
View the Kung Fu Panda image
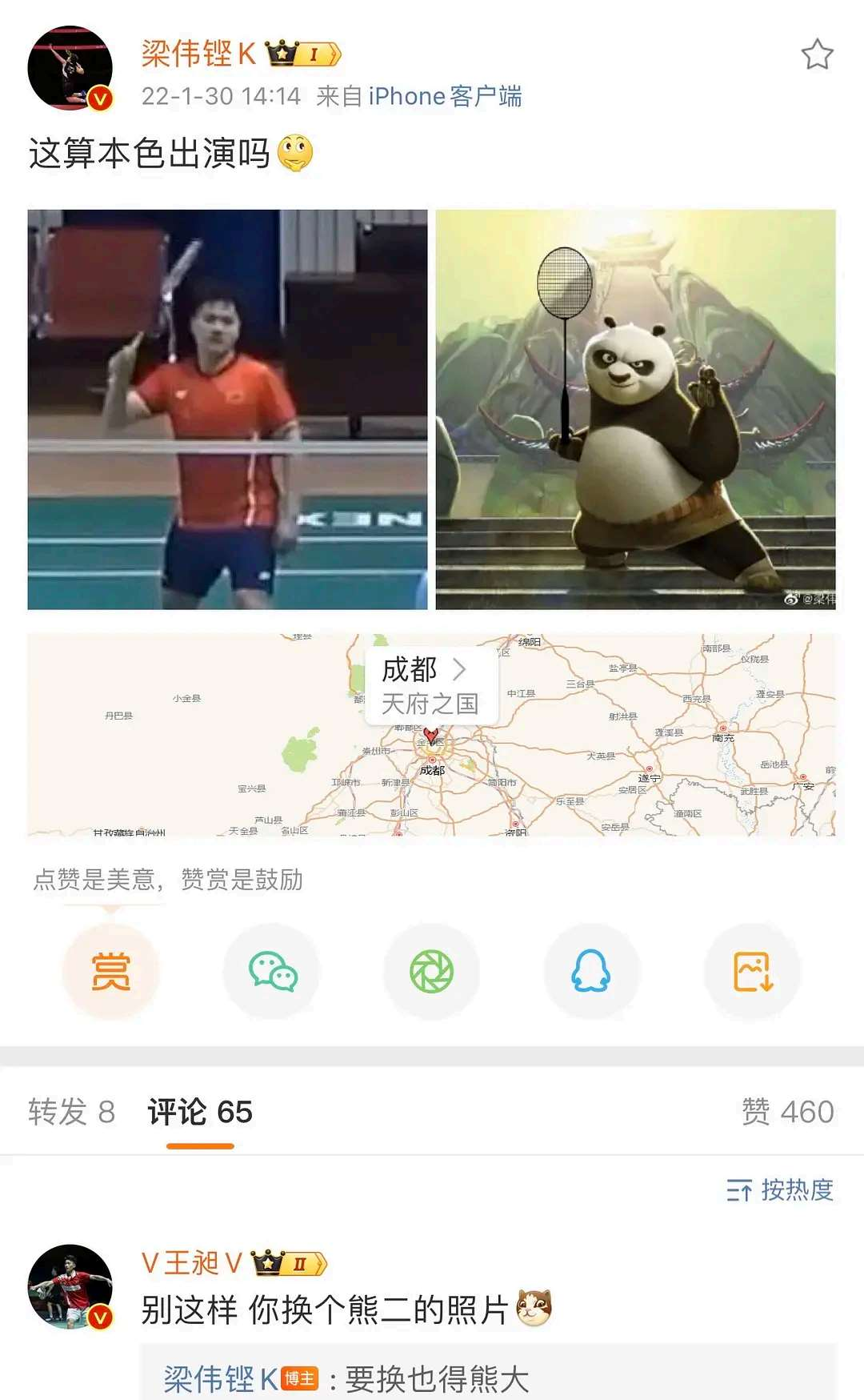[635, 409]
